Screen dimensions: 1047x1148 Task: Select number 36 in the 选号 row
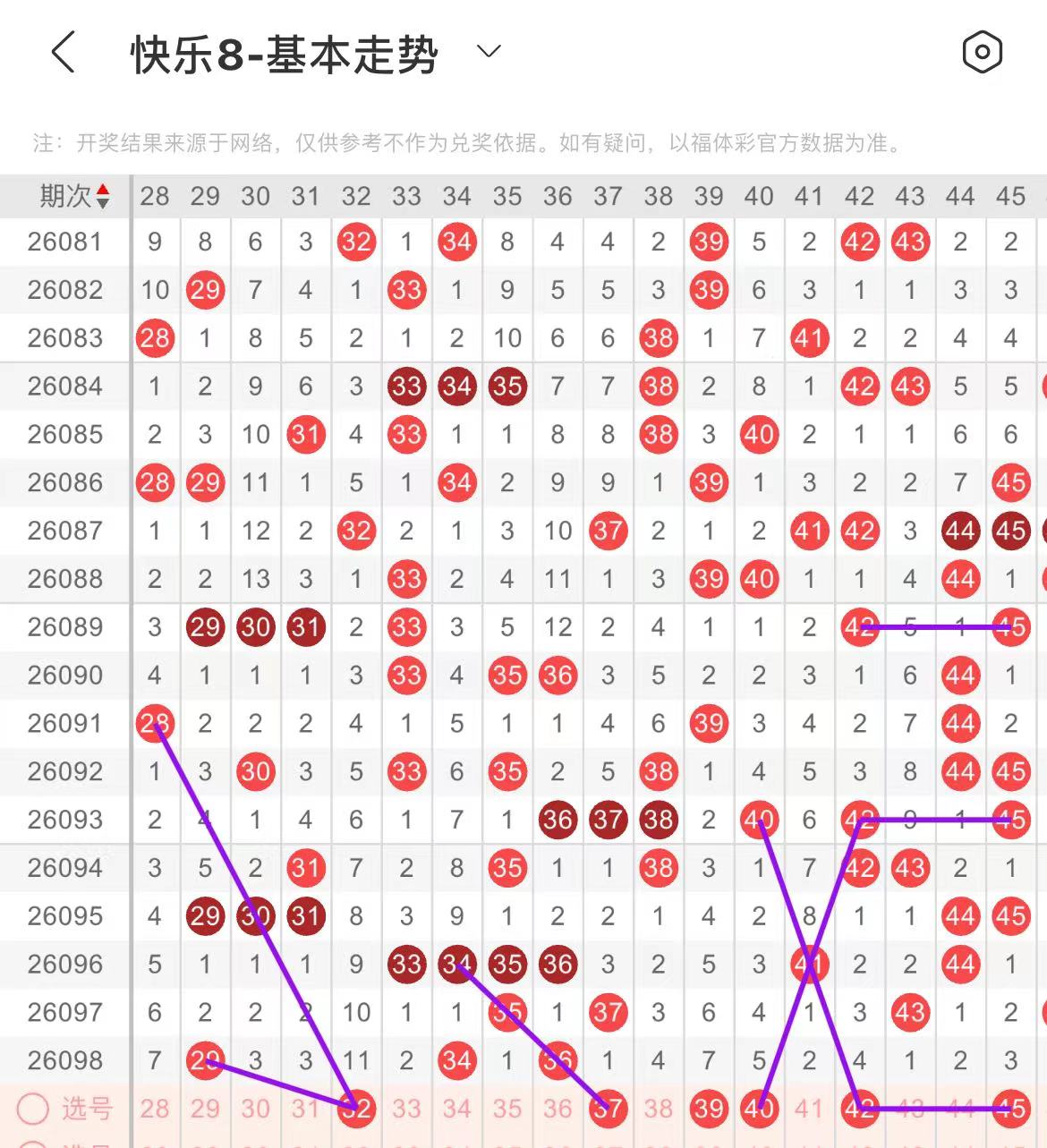(558, 1109)
